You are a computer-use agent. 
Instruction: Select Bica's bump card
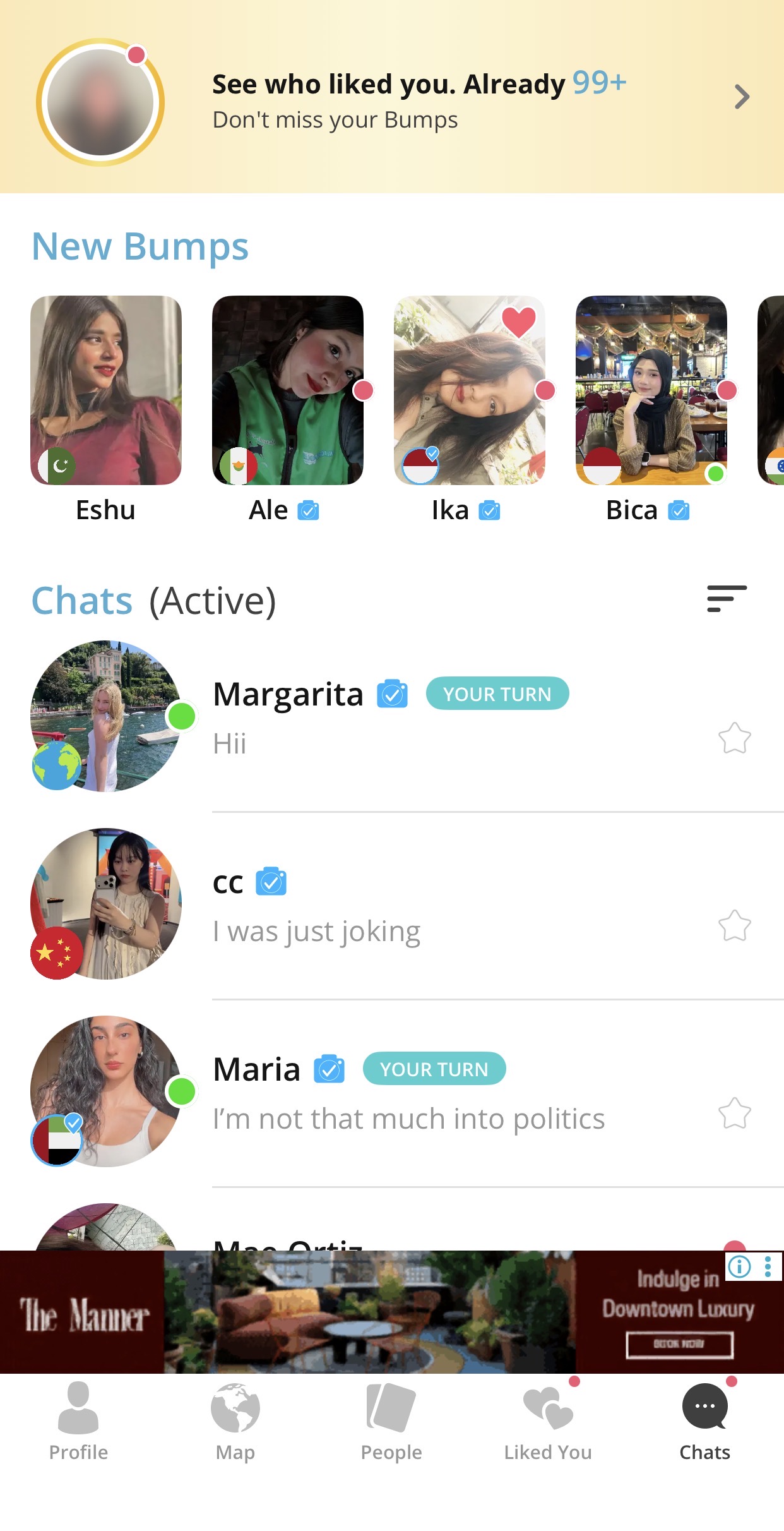click(651, 390)
